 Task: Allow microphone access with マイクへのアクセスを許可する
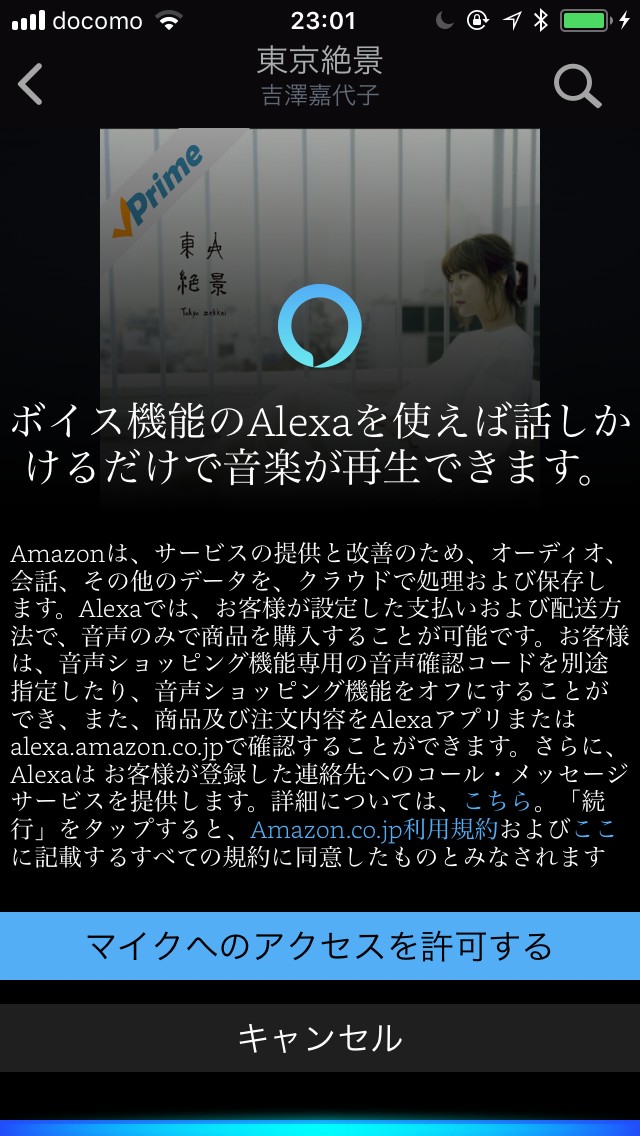pyautogui.click(x=320, y=945)
